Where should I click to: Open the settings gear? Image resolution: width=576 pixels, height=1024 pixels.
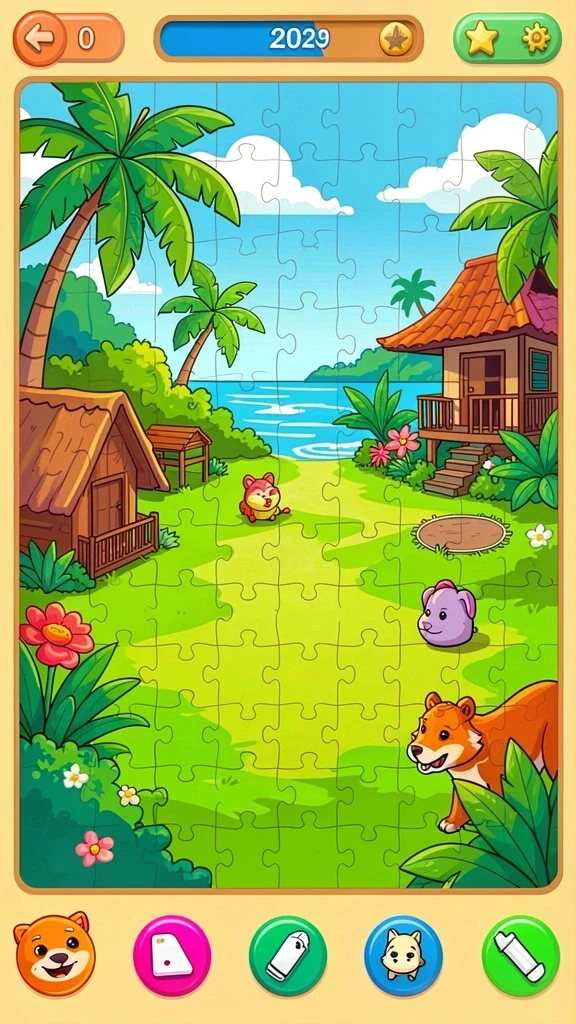tap(536, 39)
